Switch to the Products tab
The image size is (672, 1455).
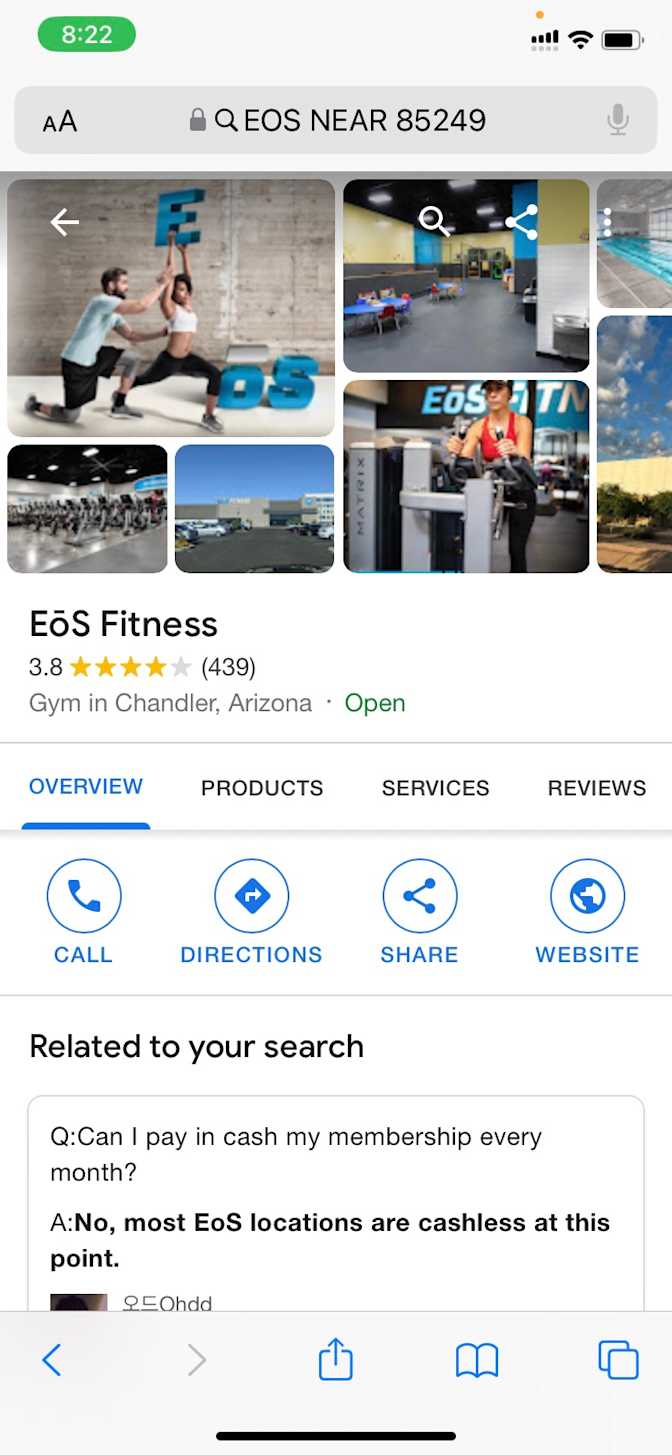262,788
